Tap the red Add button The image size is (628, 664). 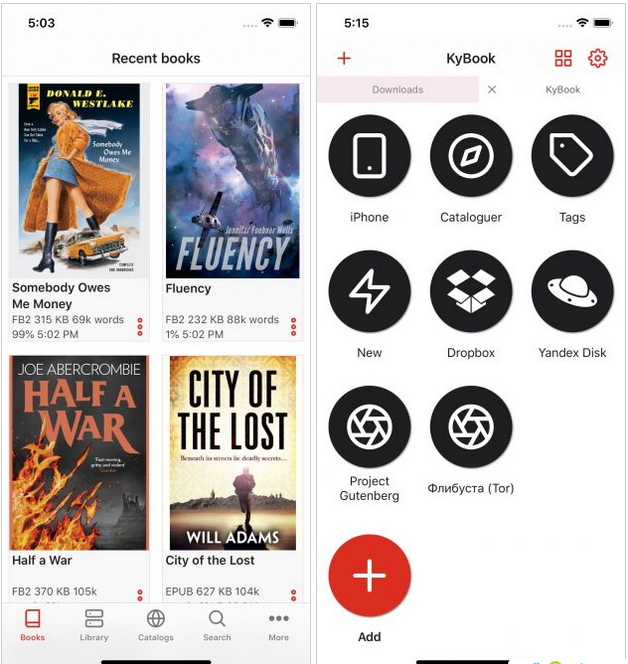click(369, 576)
